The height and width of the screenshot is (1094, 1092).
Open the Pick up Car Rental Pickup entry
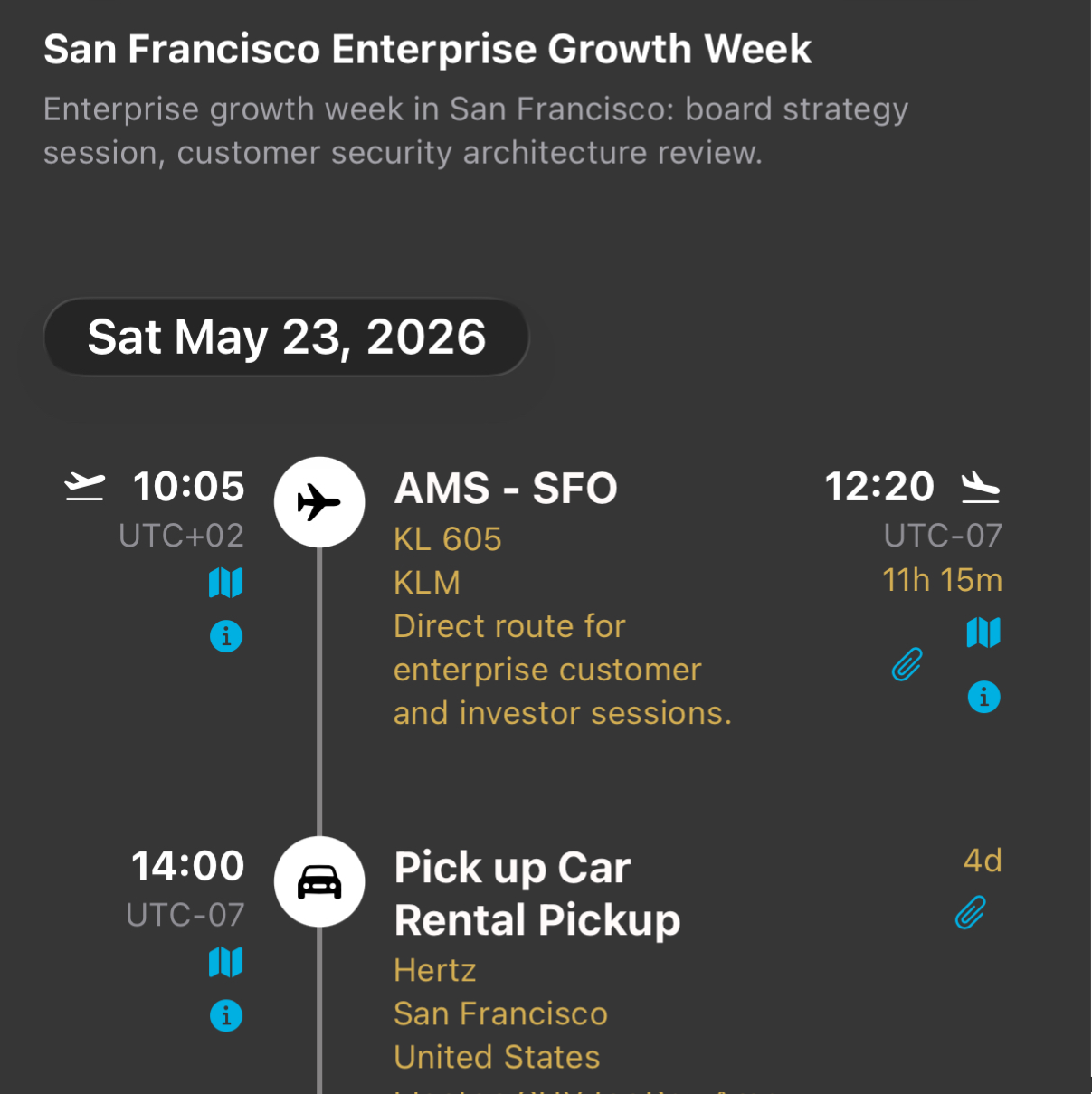pyautogui.click(x=537, y=893)
